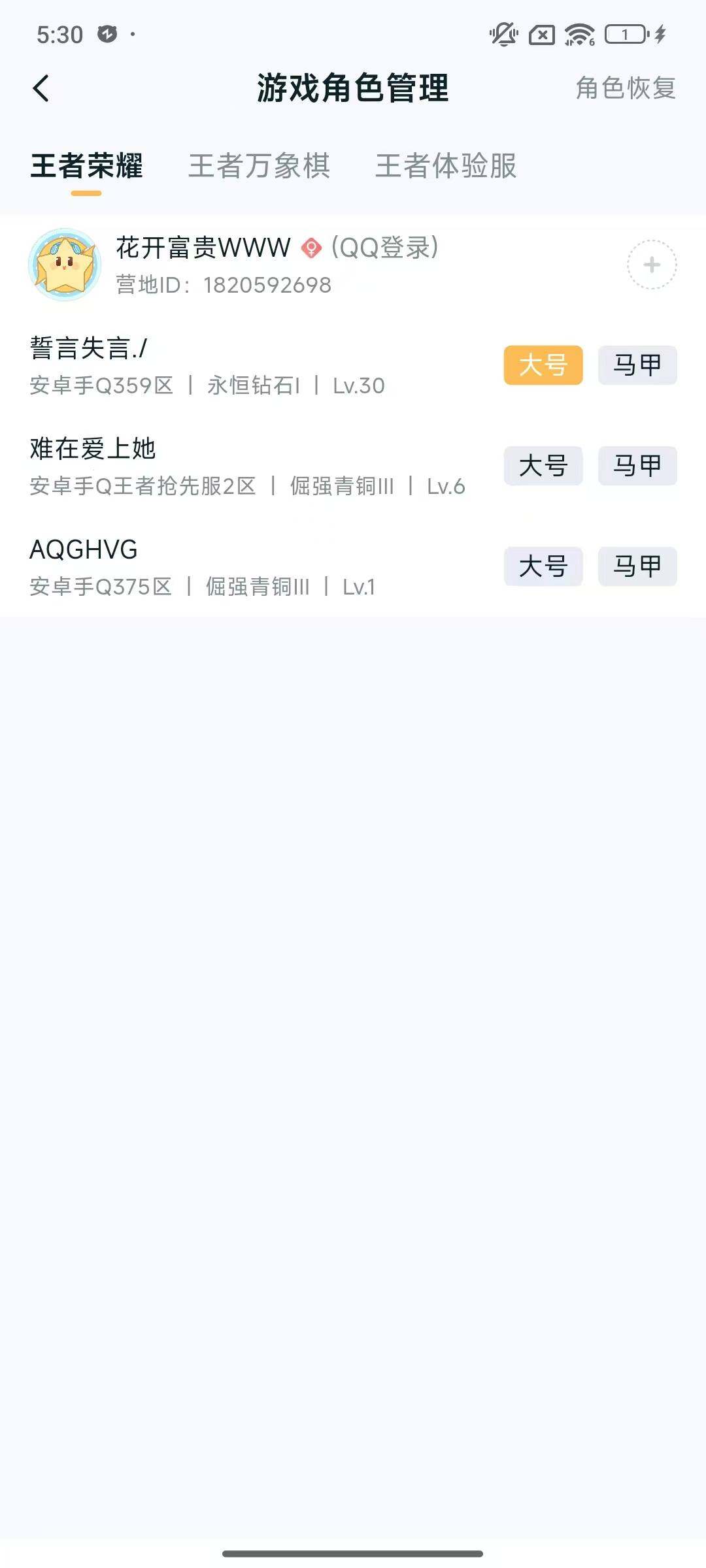Switch to the 王者体验服 tab
This screenshot has width=706, height=1568.
[x=446, y=168]
